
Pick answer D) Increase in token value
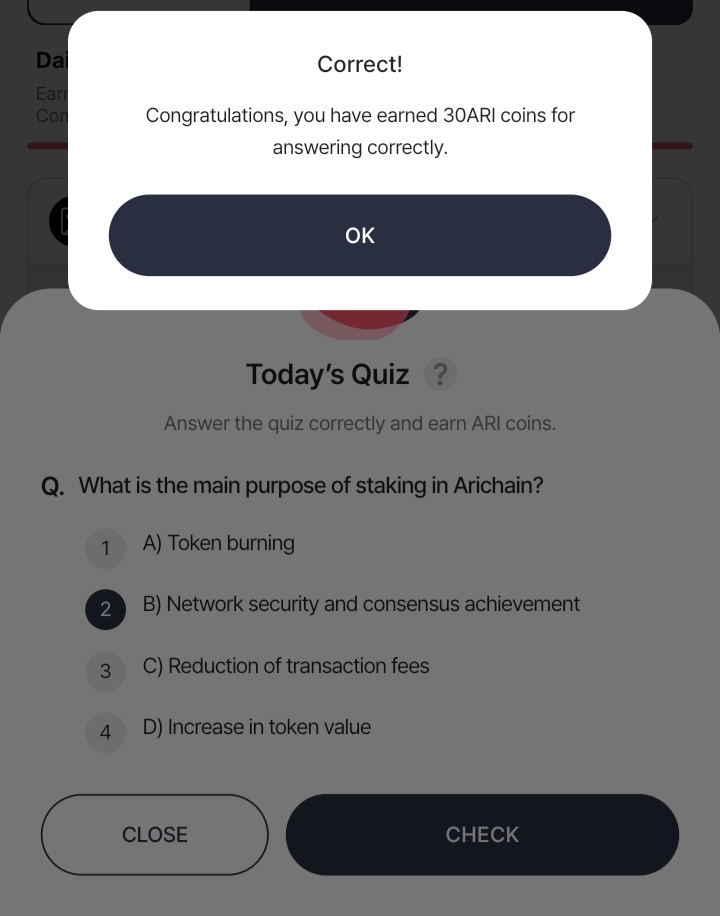coord(256,728)
